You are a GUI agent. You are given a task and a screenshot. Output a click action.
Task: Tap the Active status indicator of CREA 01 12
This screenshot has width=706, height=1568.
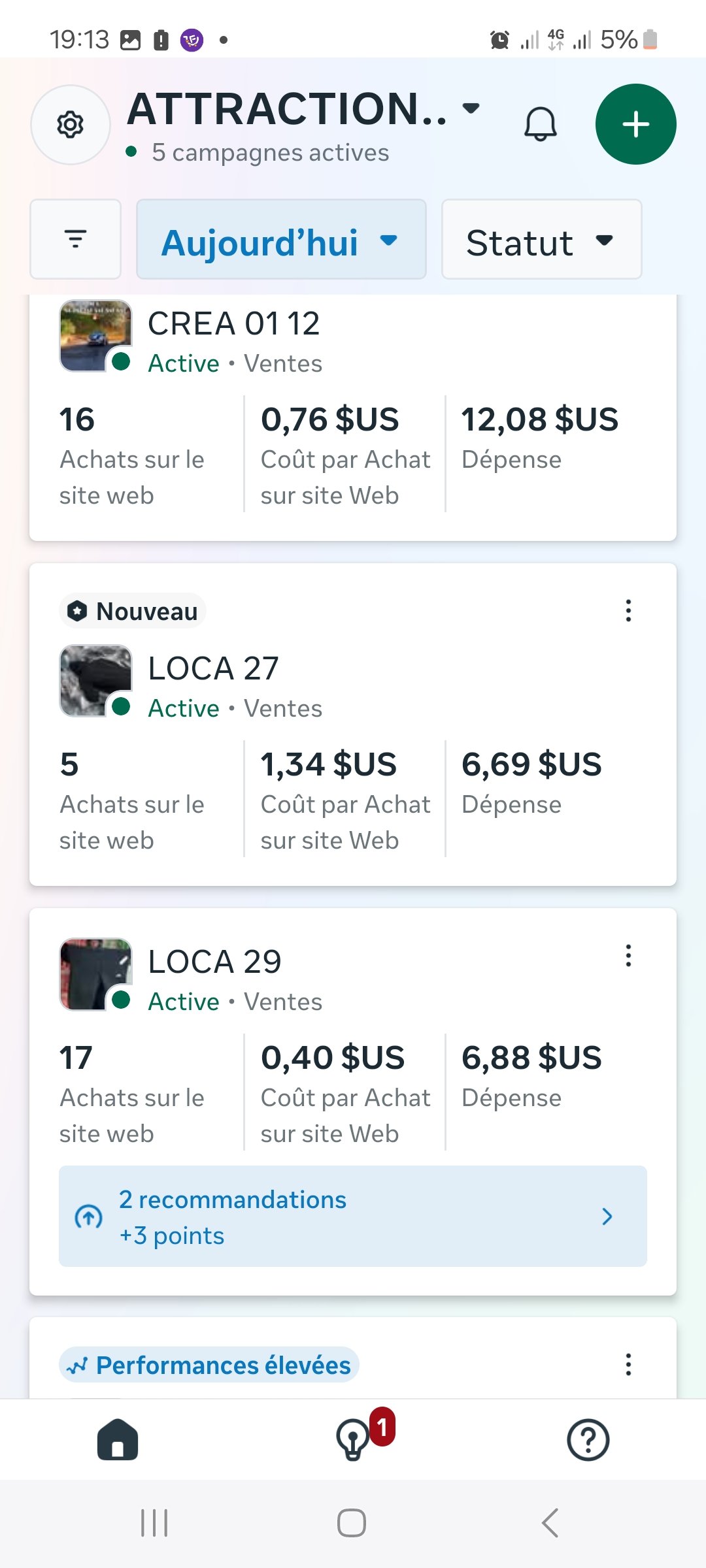coord(184,363)
